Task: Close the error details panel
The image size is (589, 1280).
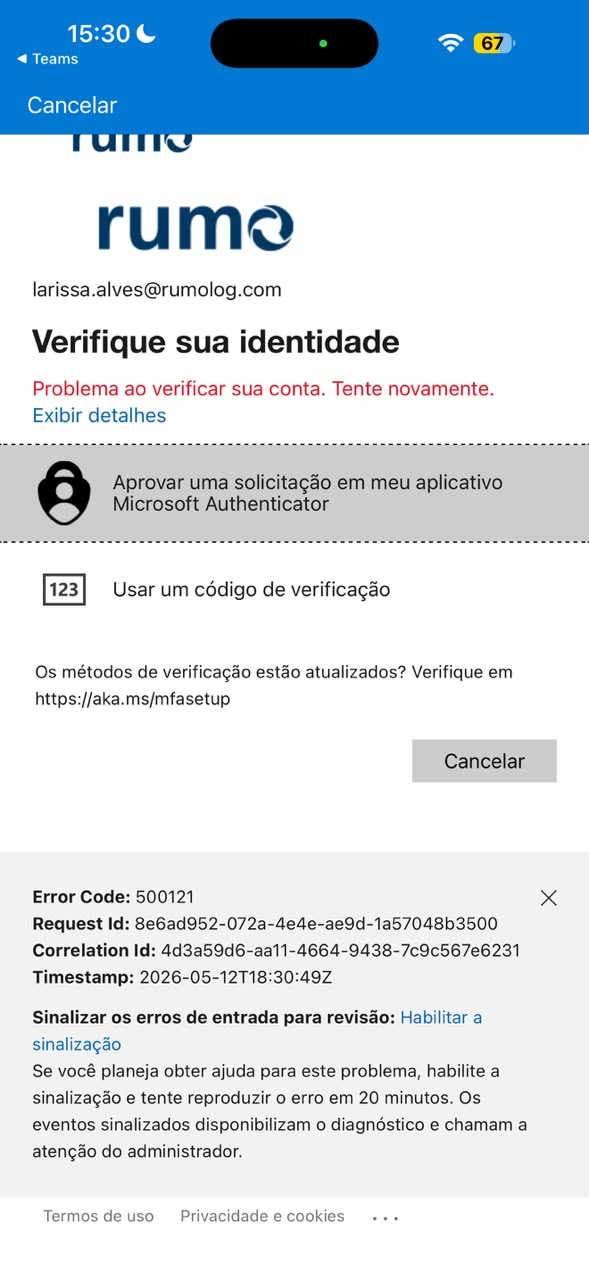Action: point(548,898)
